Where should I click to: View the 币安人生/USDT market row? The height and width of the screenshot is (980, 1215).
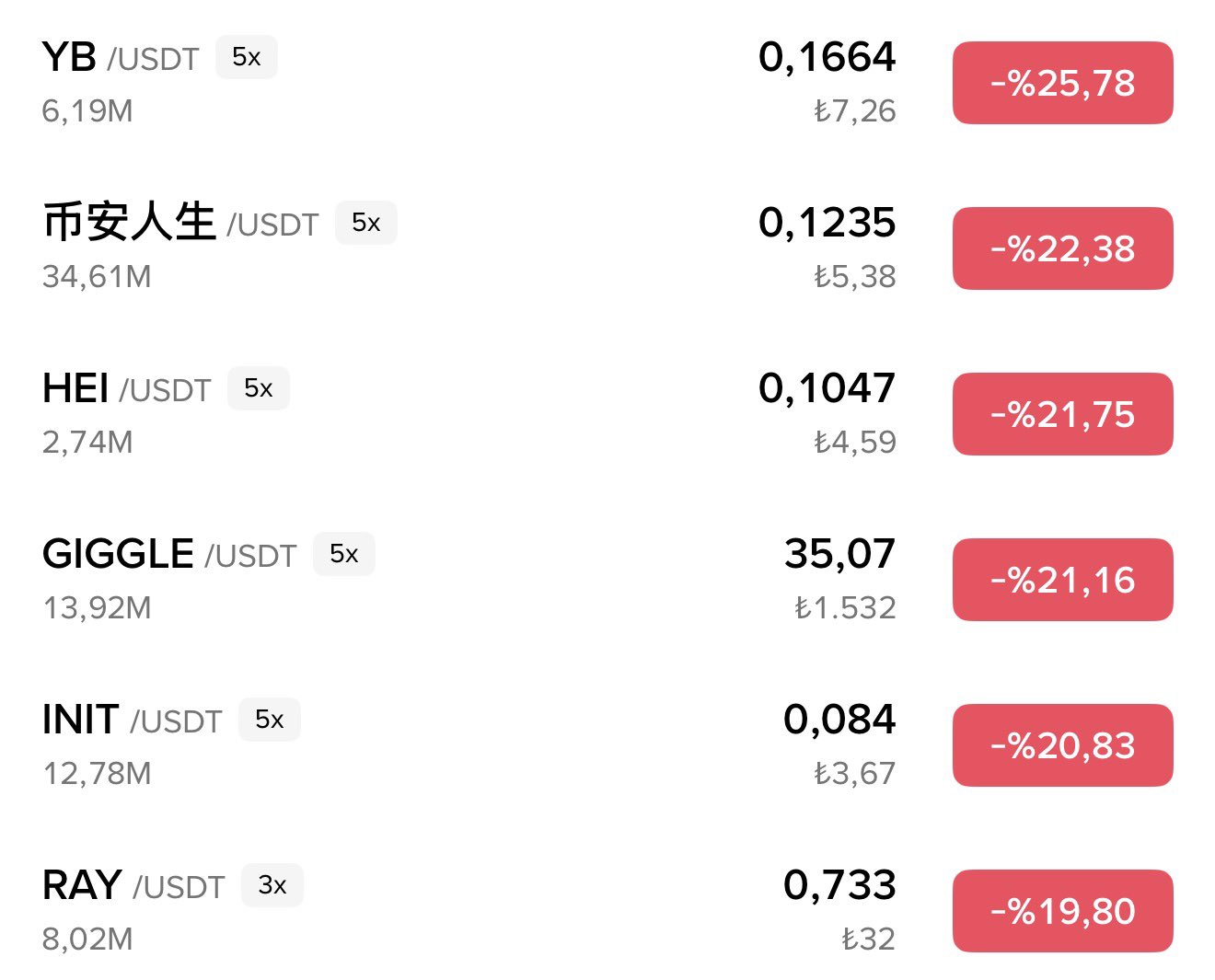click(x=179, y=224)
